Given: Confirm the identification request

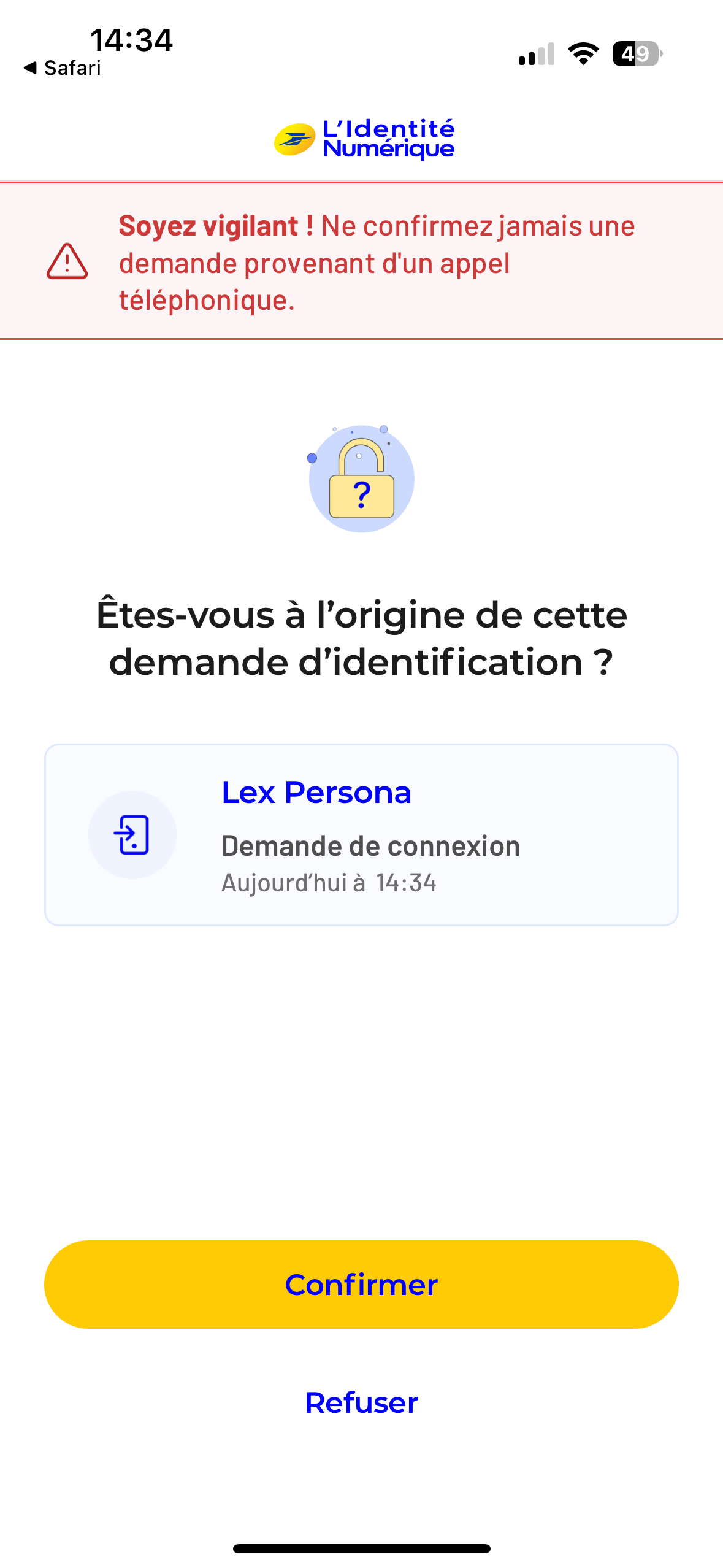Looking at the screenshot, I should point(361,1284).
